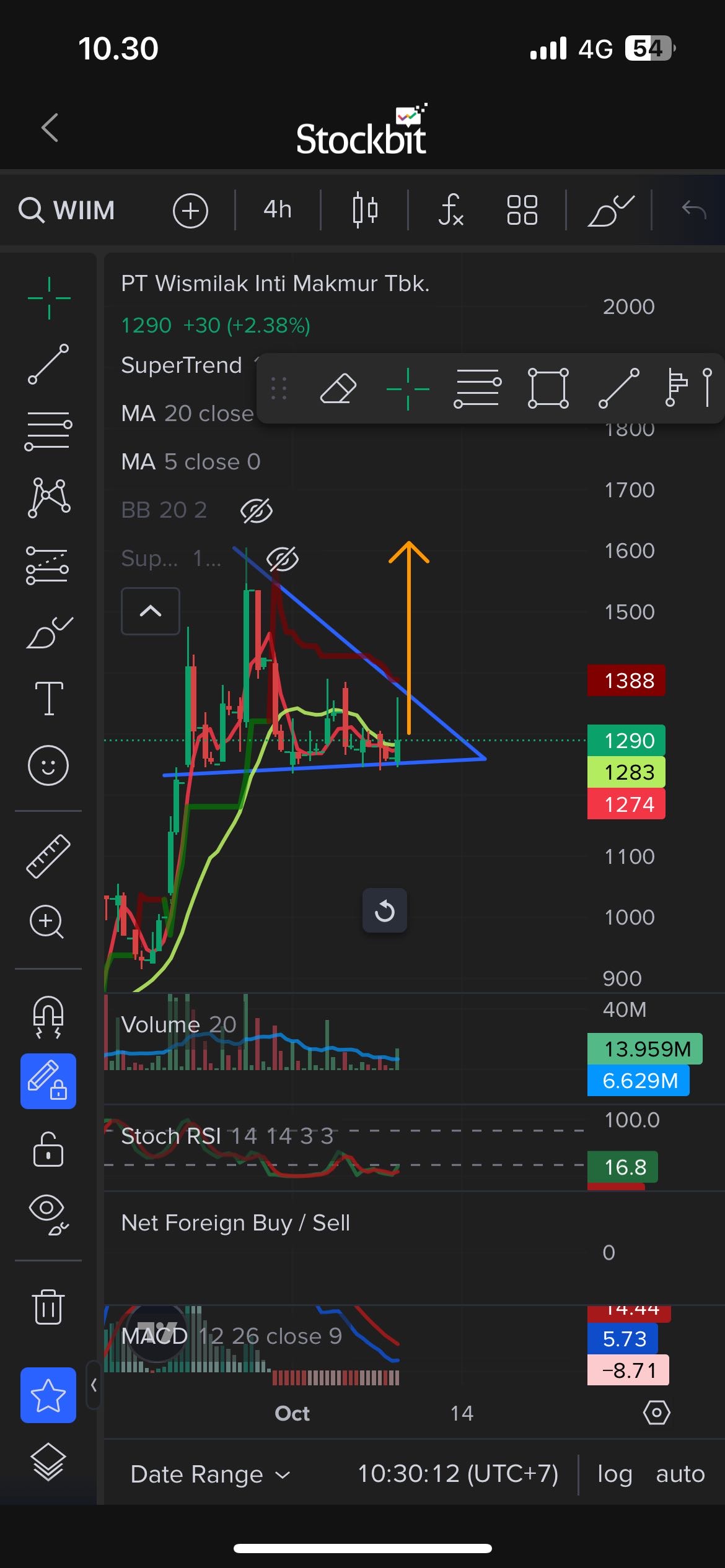The width and height of the screenshot is (725, 1568).
Task: Select the text tool
Action: pyautogui.click(x=48, y=698)
